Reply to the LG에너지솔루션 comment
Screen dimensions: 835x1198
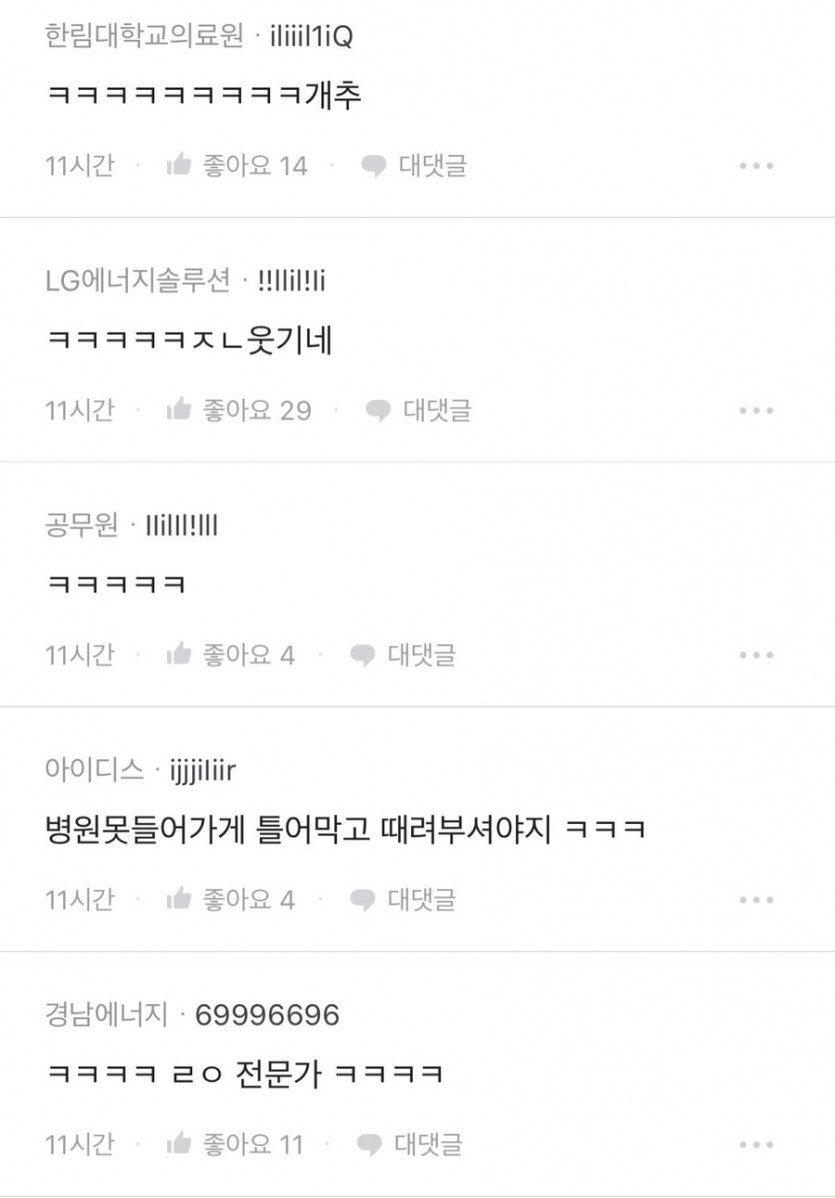(418, 410)
